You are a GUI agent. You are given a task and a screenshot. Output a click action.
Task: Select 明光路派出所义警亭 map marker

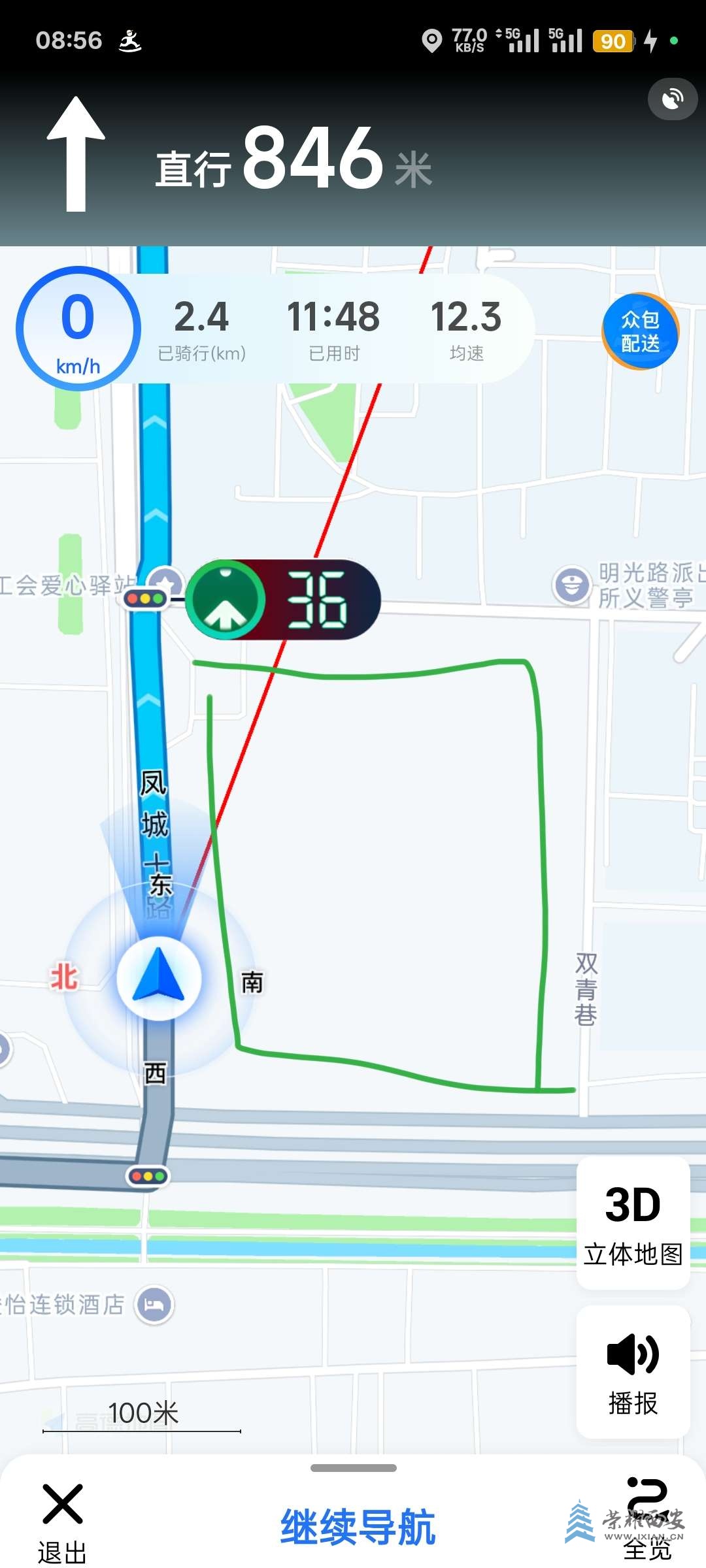point(572,585)
